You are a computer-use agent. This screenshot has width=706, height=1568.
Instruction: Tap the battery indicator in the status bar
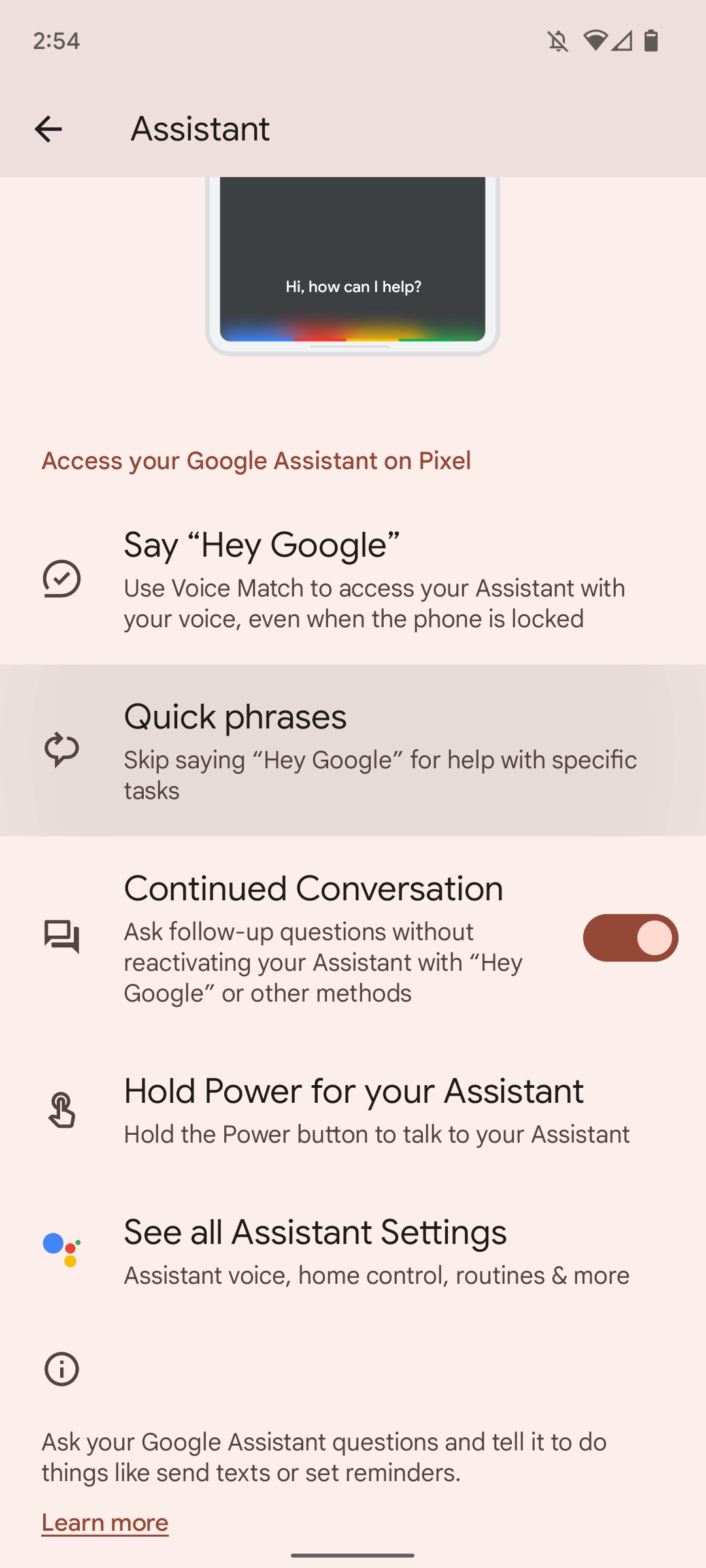651,41
